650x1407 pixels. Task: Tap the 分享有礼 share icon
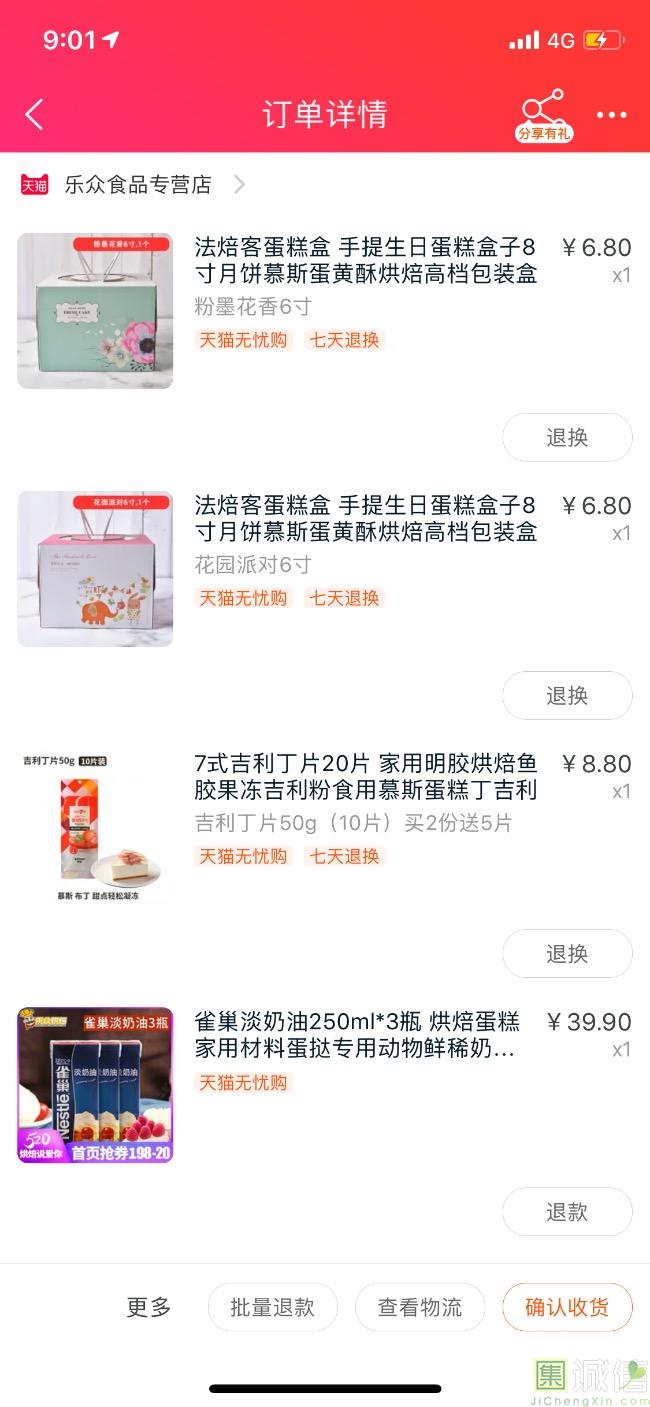click(544, 114)
